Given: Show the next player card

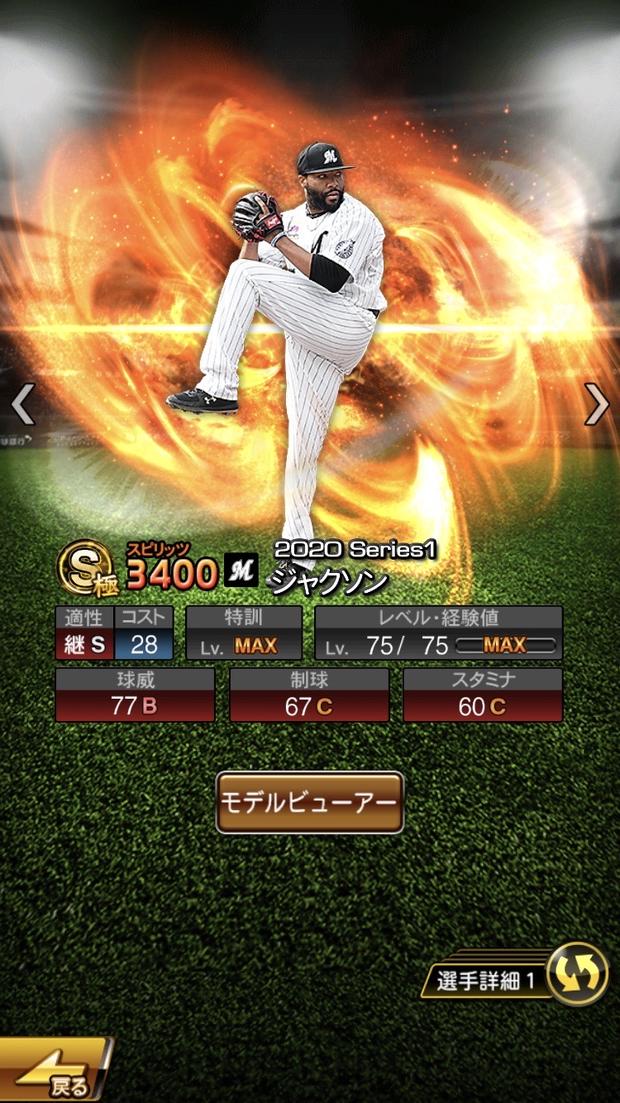Looking at the screenshot, I should click(x=597, y=404).
